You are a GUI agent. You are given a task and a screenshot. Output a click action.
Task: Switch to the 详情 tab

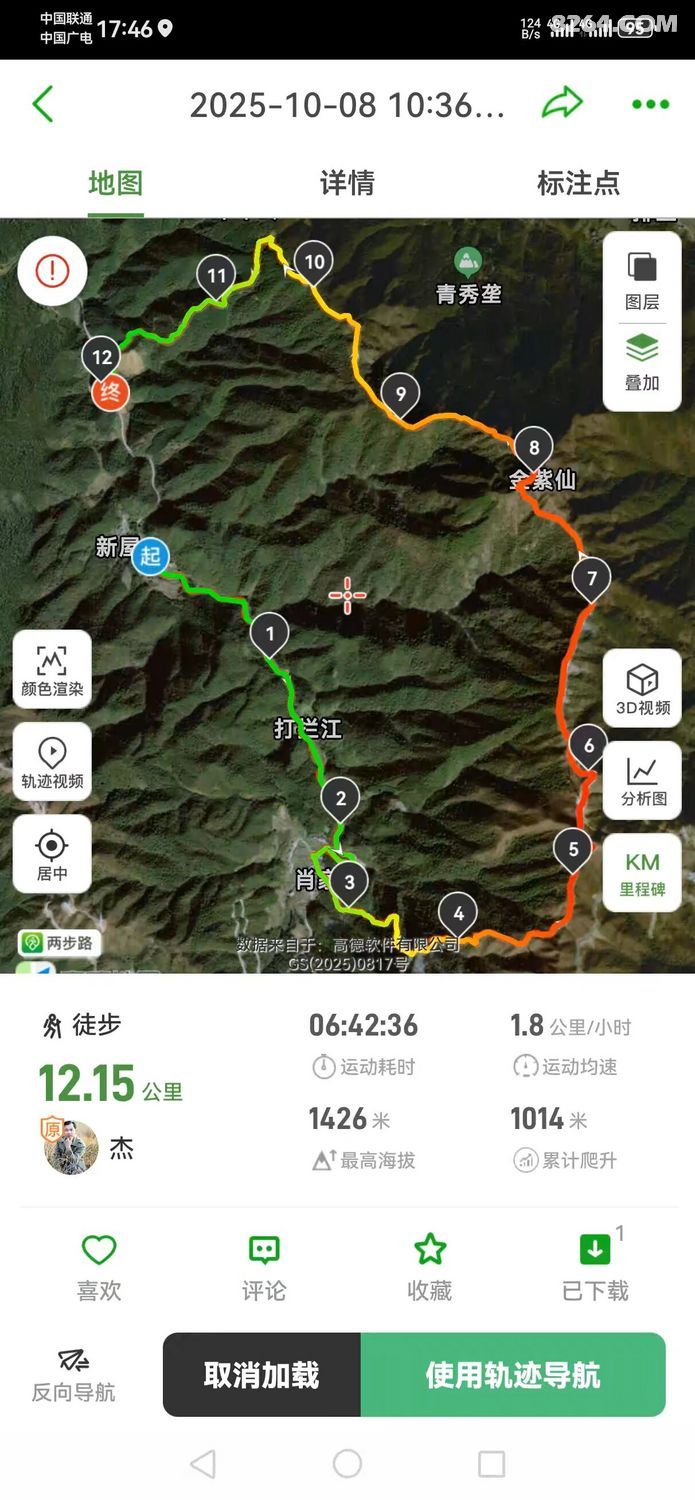click(347, 183)
